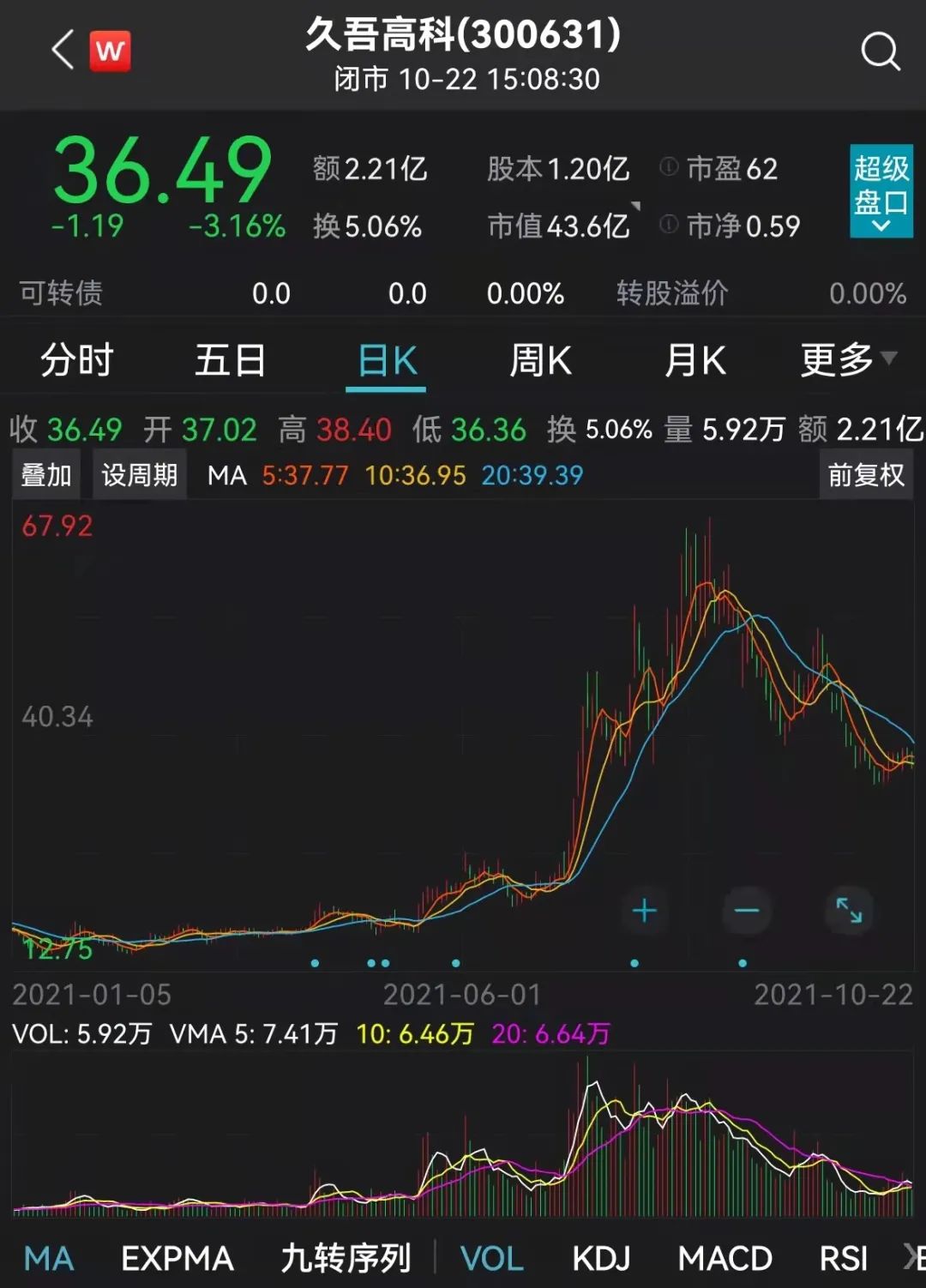
Task: Switch to the 分时 chart tab
Action: tap(77, 360)
